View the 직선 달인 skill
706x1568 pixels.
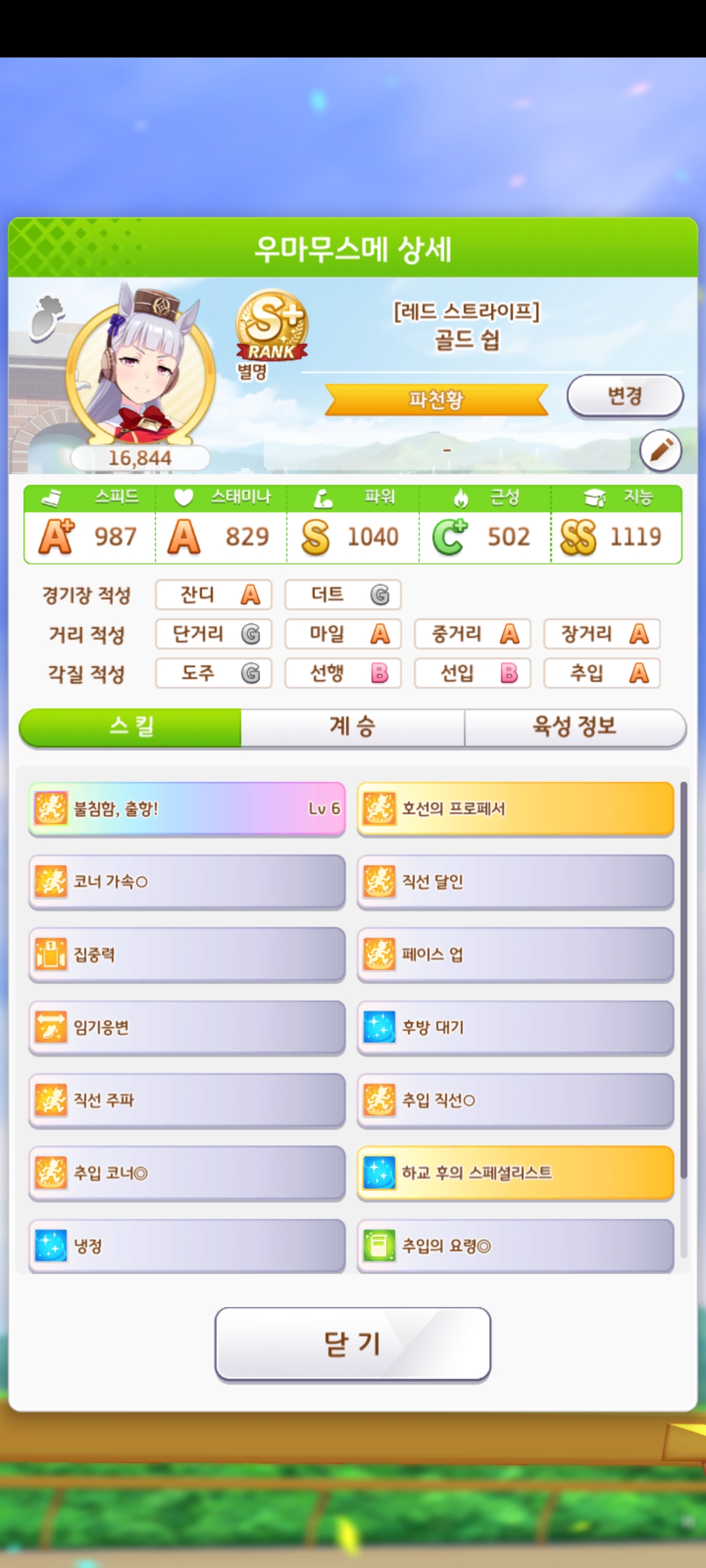pos(515,882)
